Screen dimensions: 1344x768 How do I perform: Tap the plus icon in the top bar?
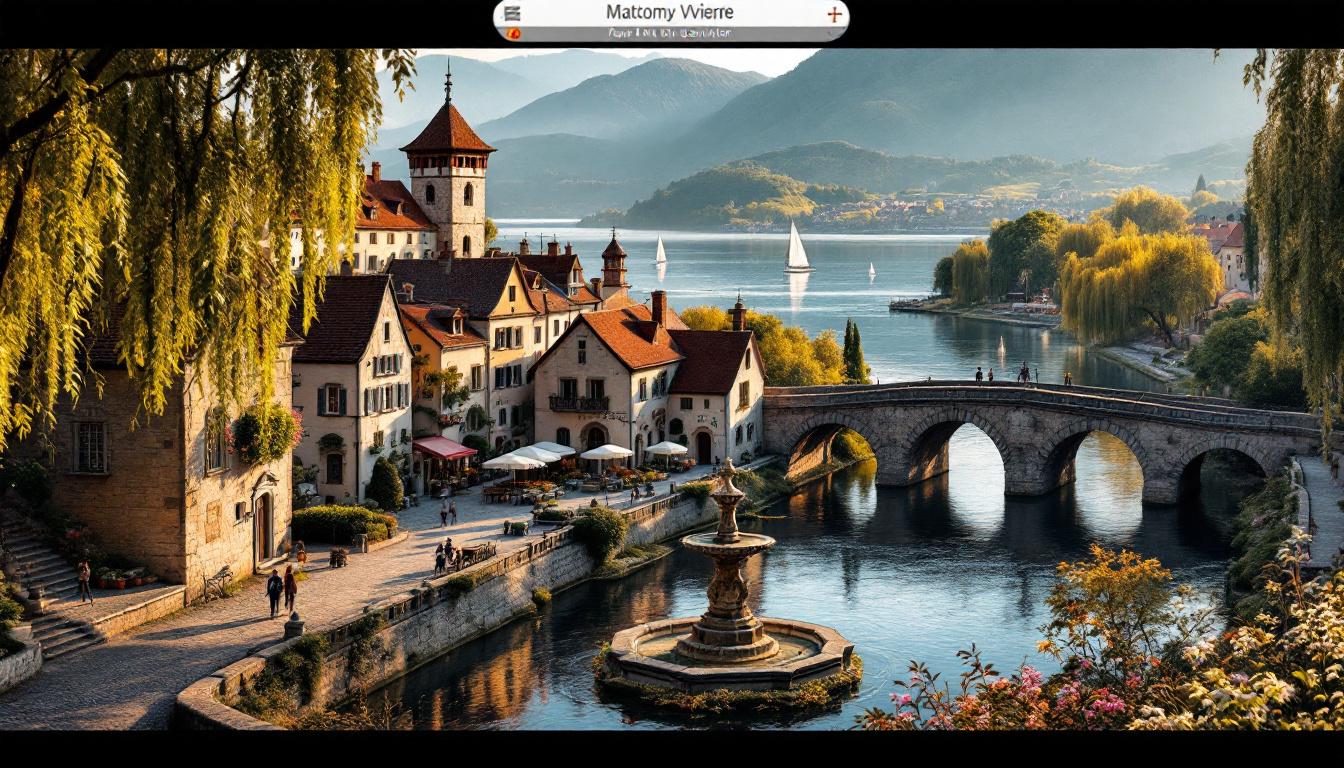[x=833, y=14]
